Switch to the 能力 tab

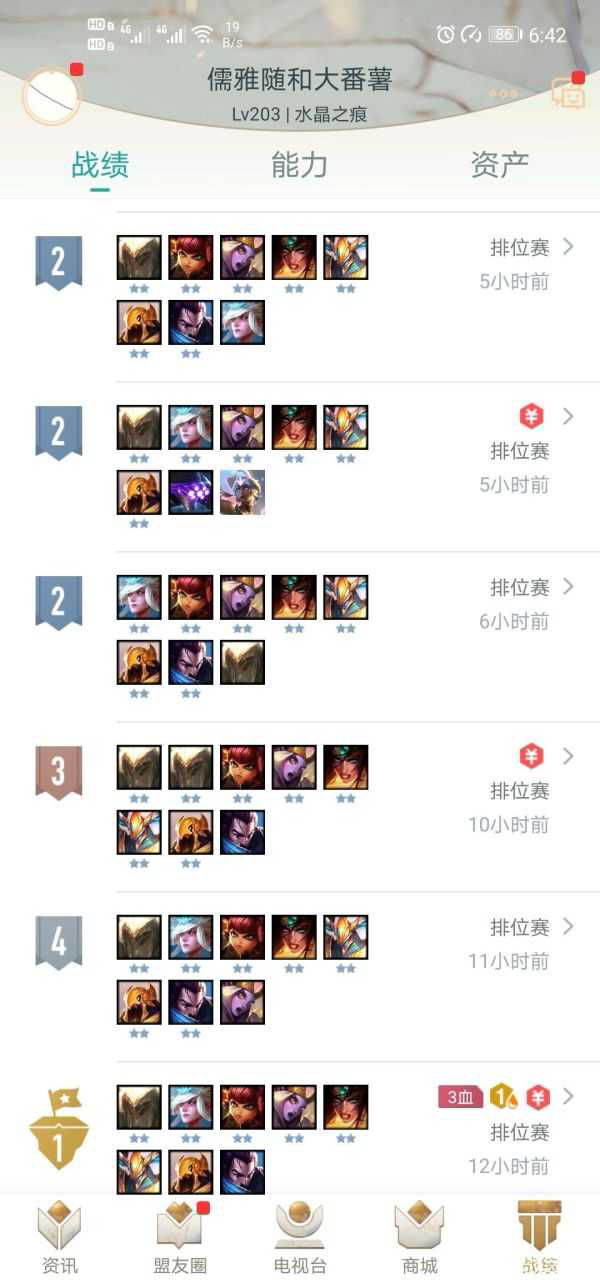point(299,165)
